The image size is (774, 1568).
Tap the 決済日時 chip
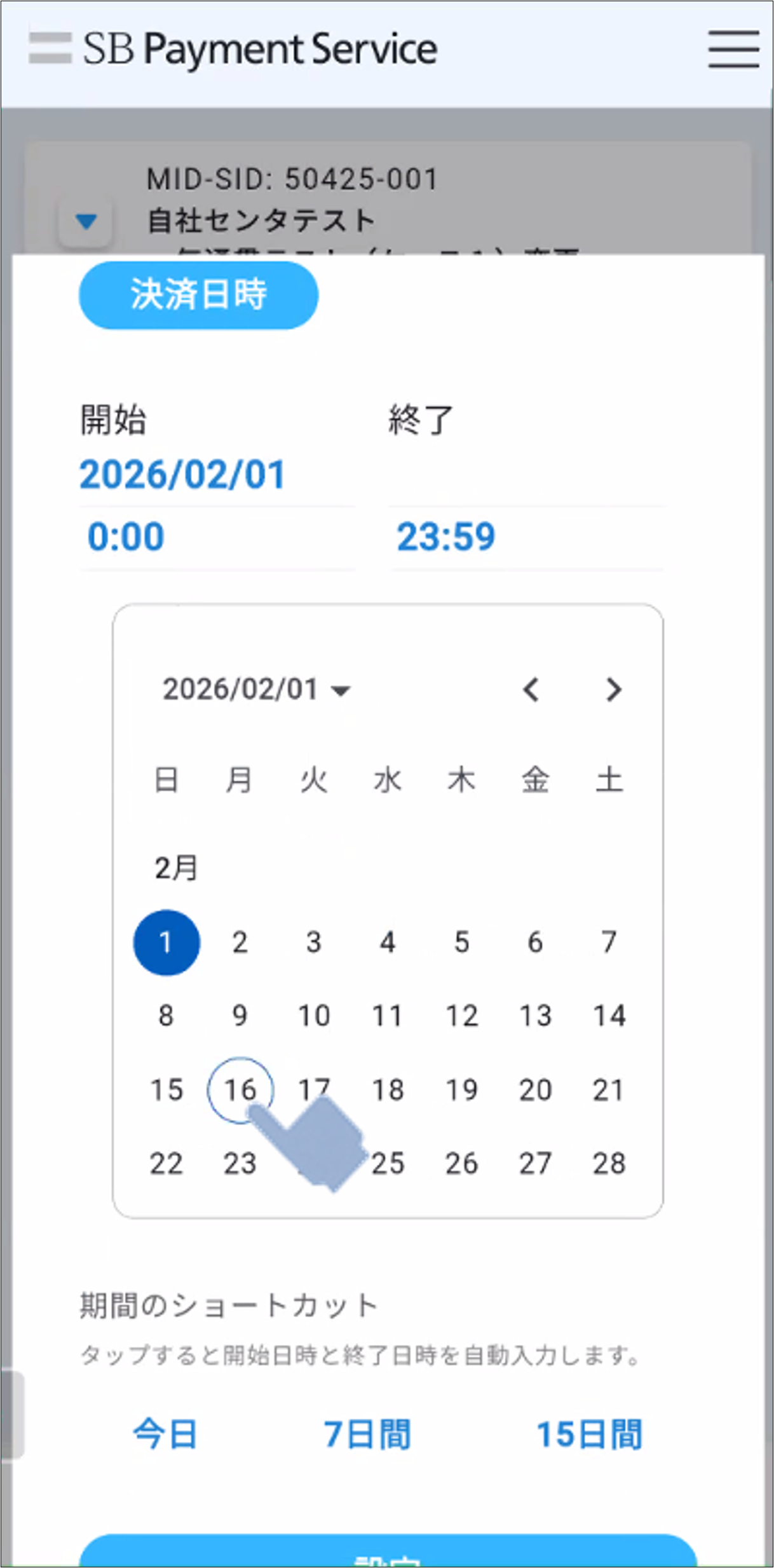pos(198,295)
